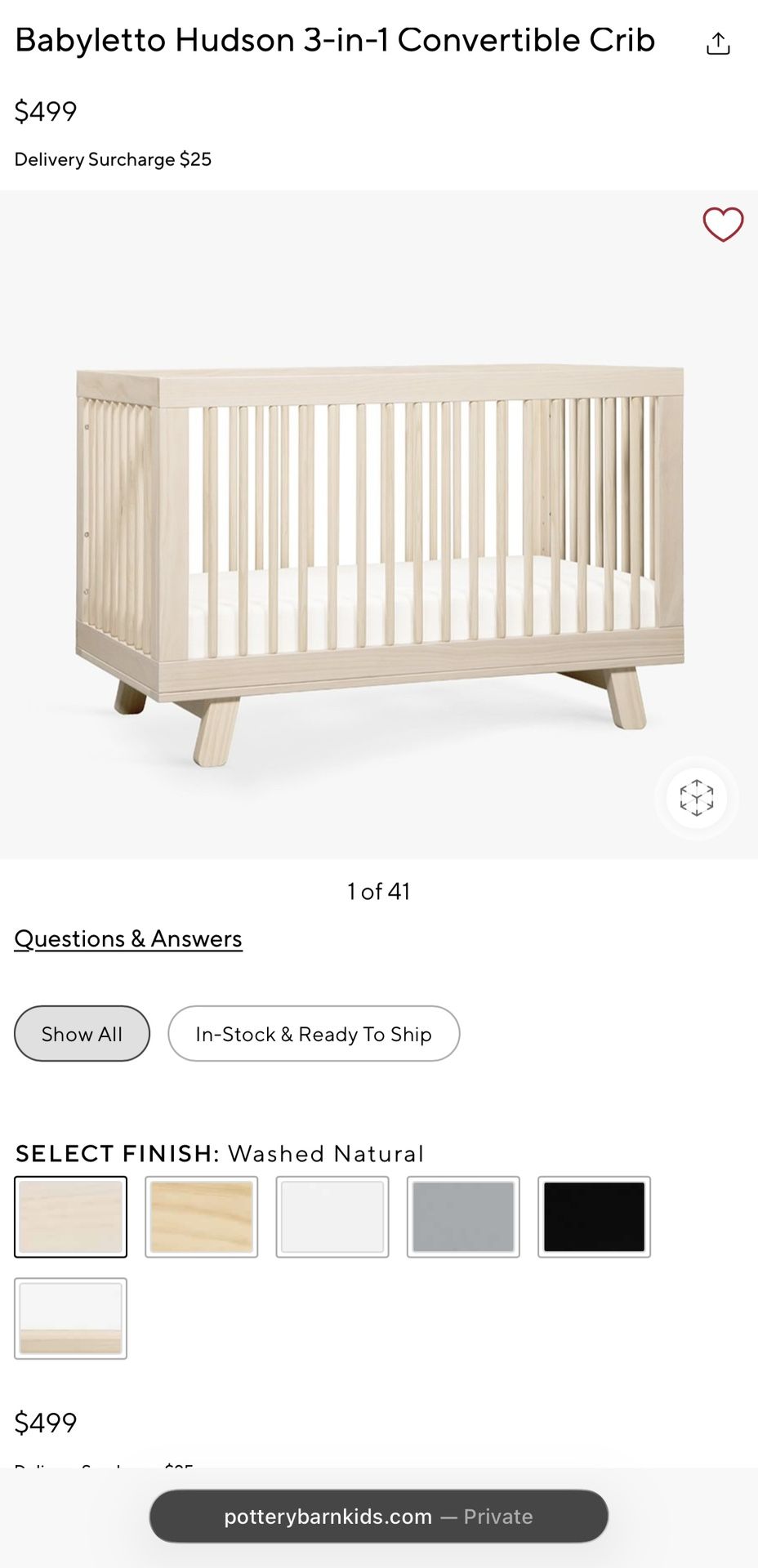Enable the In-Stock & Ready To Ship filter
Image resolution: width=758 pixels, height=1568 pixels.
click(x=314, y=1034)
